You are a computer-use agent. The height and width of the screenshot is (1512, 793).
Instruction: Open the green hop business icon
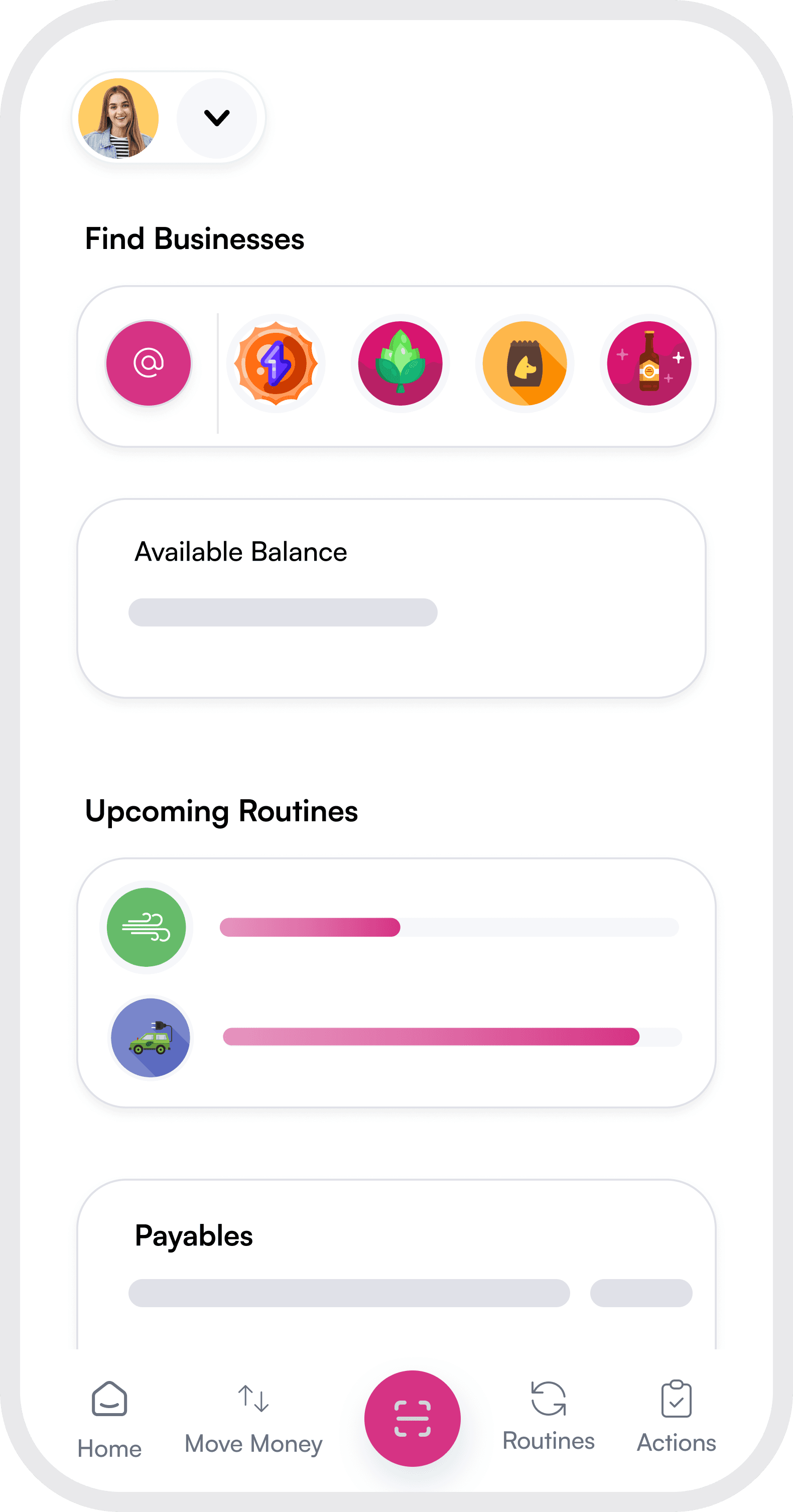click(x=401, y=363)
